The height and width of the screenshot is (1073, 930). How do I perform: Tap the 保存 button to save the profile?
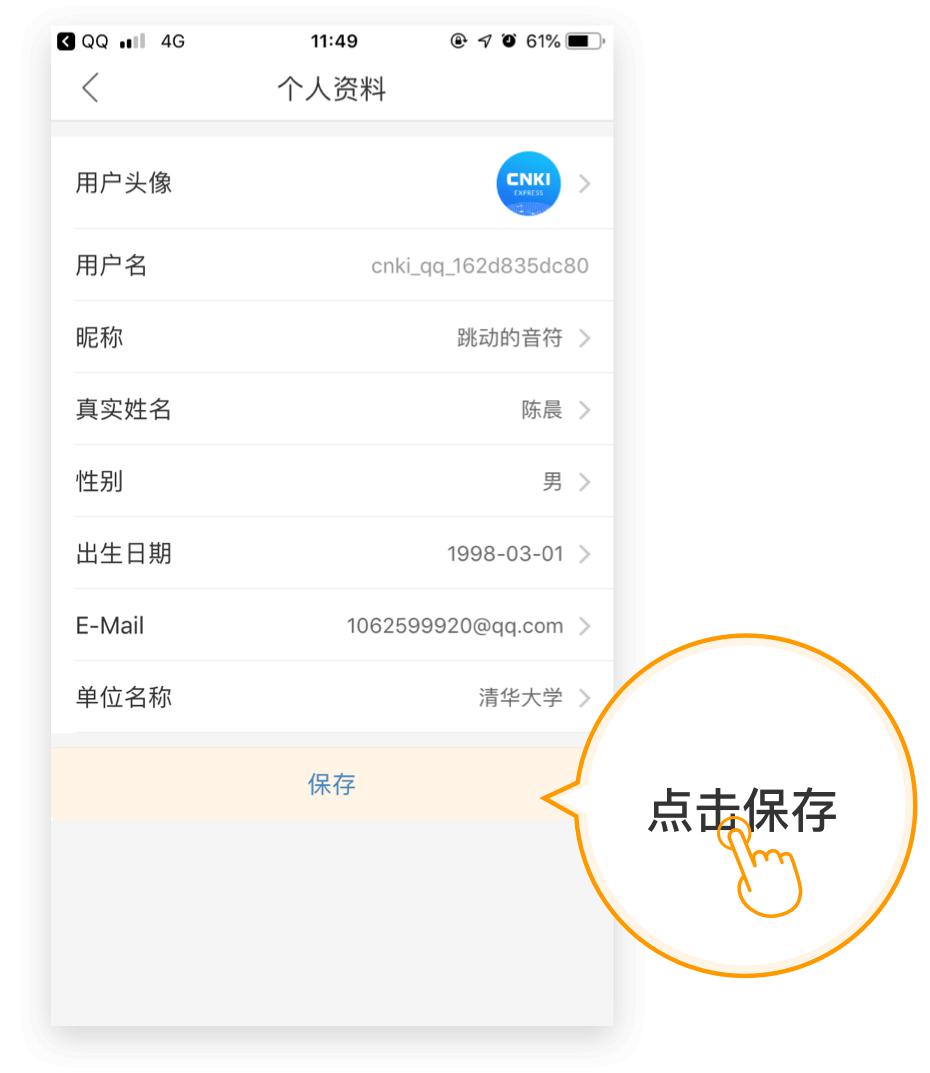(332, 785)
